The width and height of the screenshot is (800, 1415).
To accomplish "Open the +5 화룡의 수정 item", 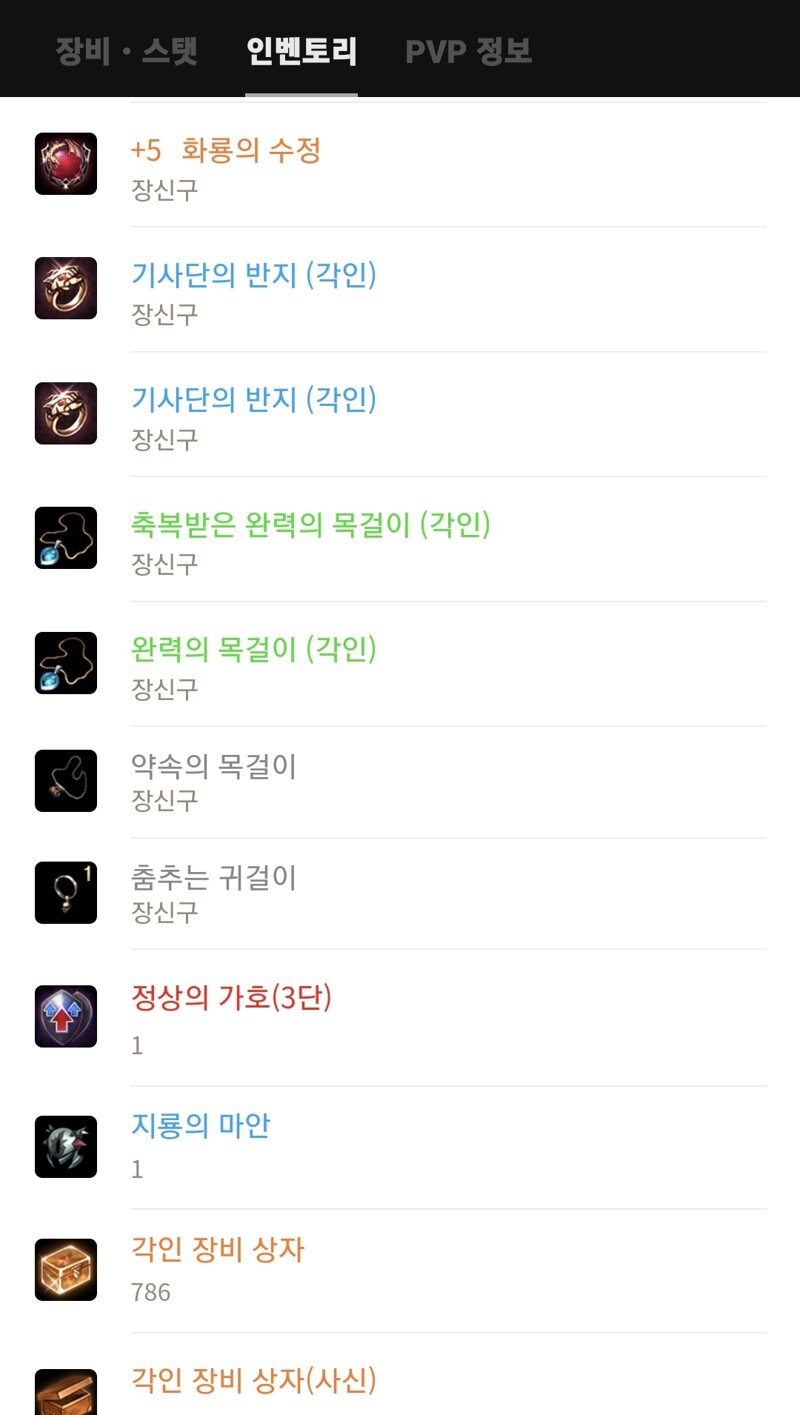I will [400, 165].
